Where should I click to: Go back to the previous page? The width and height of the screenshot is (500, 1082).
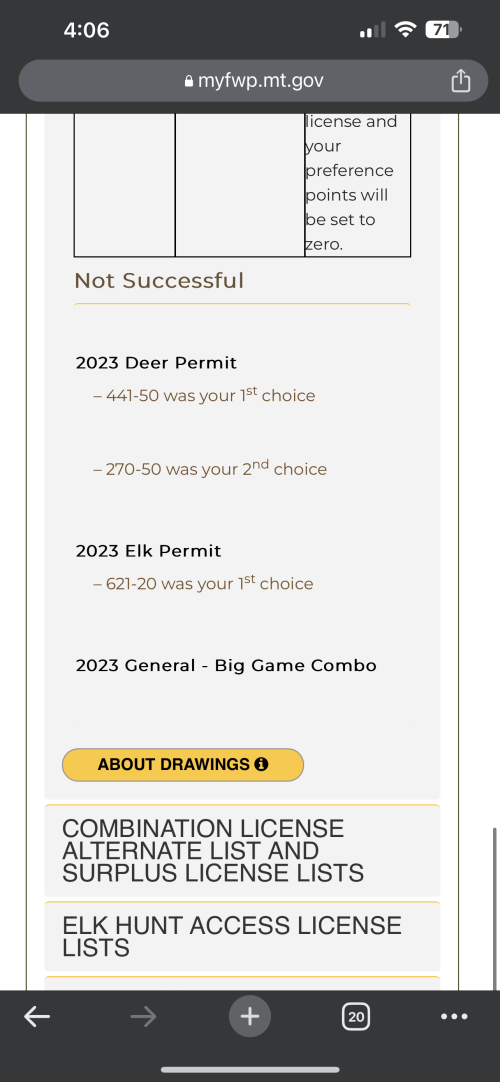[x=37, y=1016]
